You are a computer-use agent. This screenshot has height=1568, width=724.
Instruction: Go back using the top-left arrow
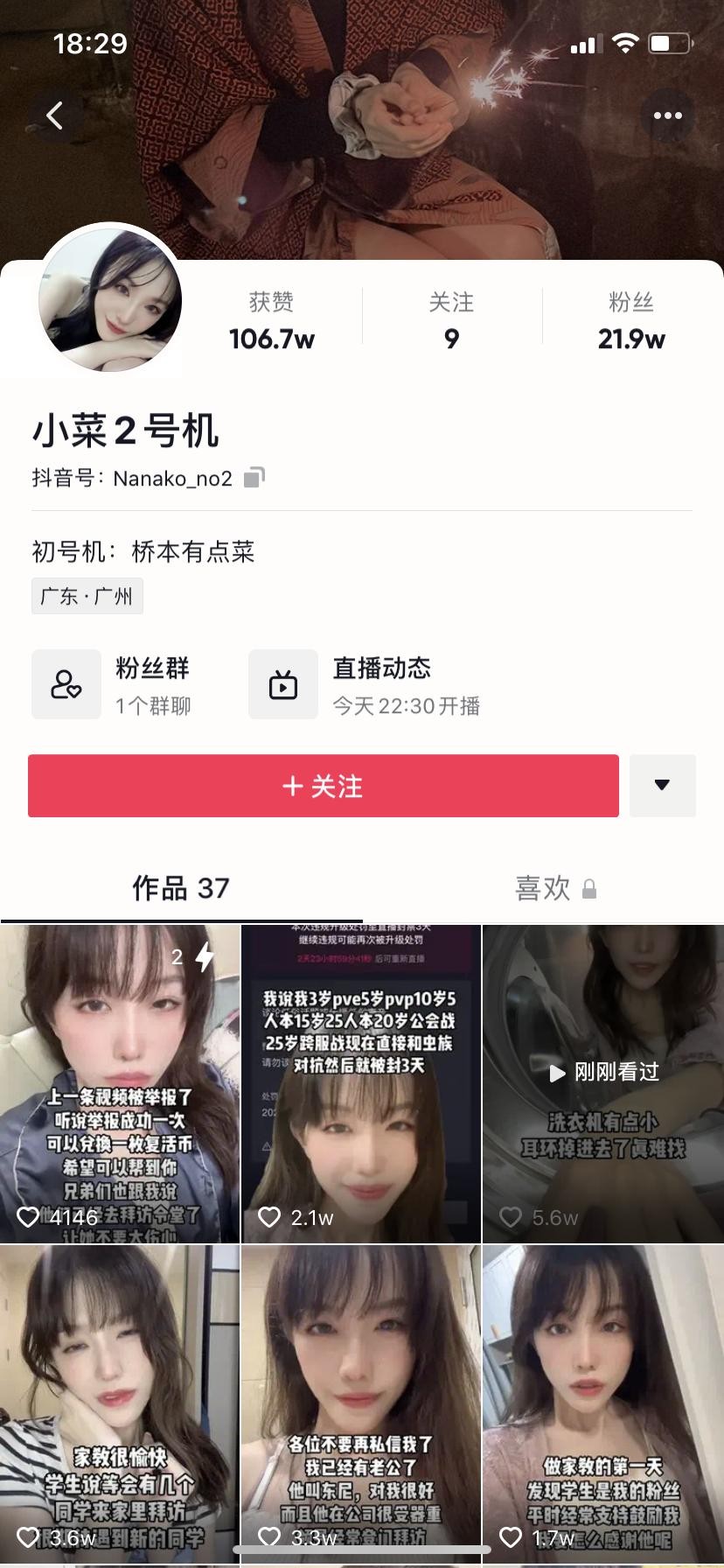click(x=55, y=115)
